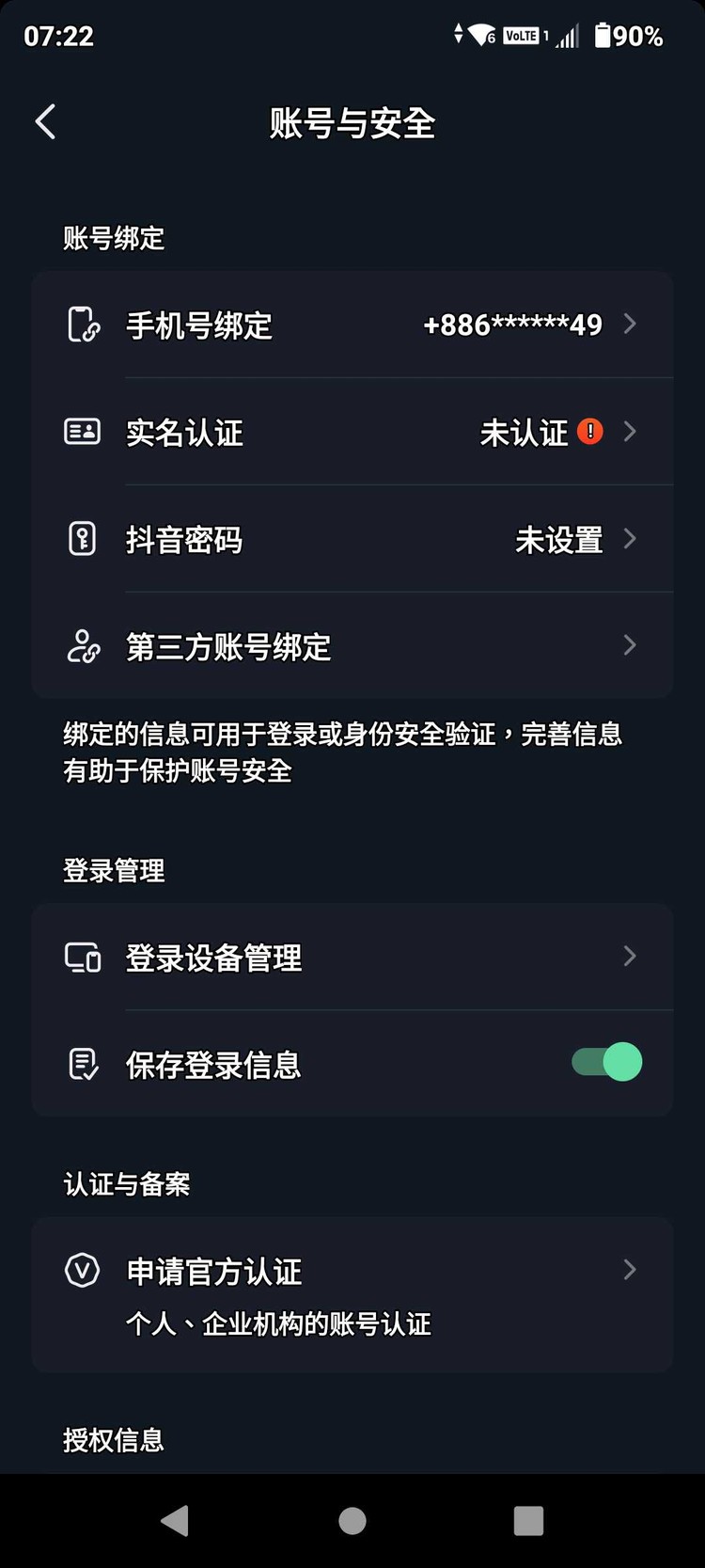Viewport: 705px width, 1568px height.
Task: Expand the 手机号绑定 row via its chevron
Action: [630, 325]
